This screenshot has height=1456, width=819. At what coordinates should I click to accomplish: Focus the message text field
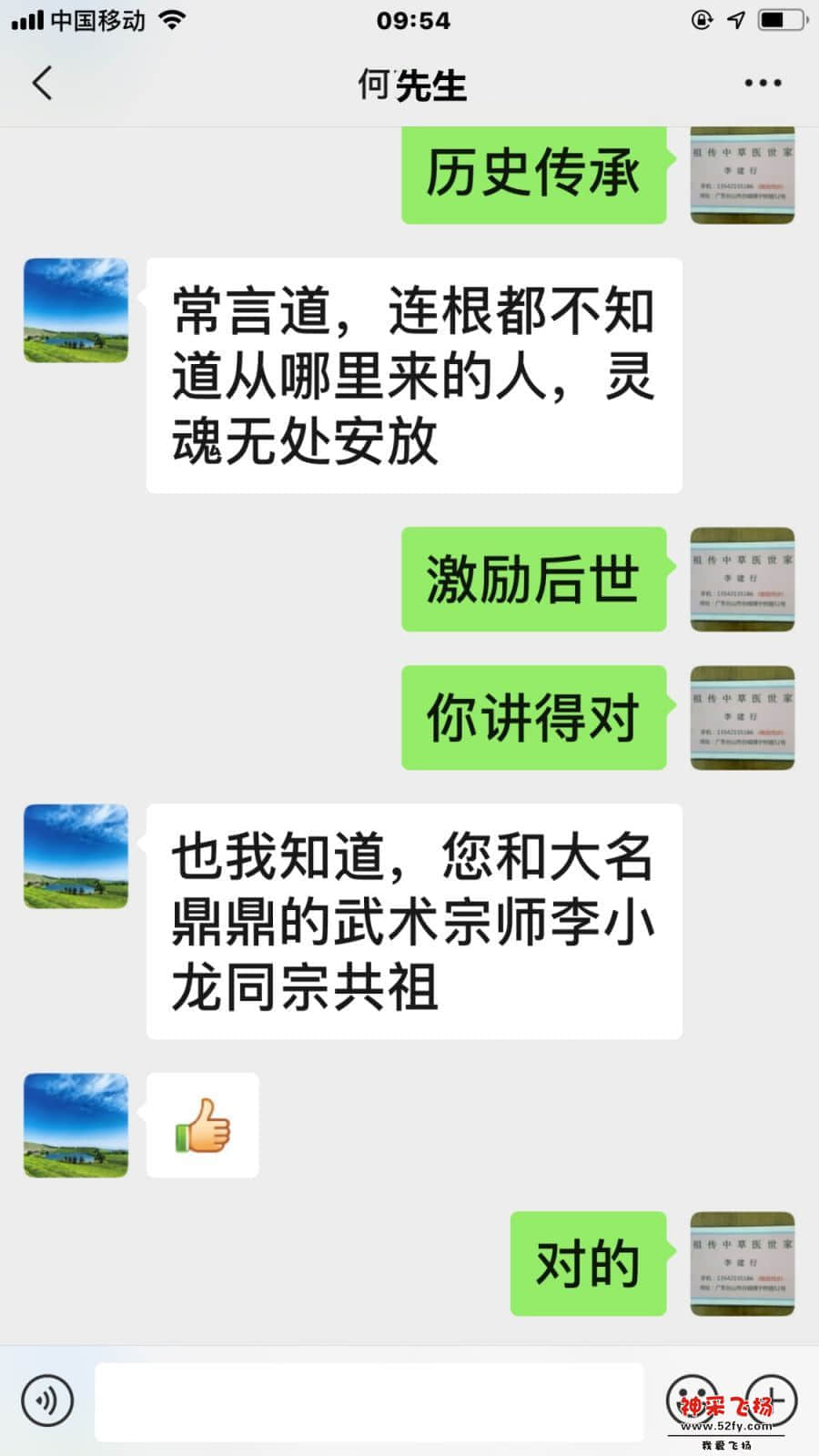point(369,1401)
